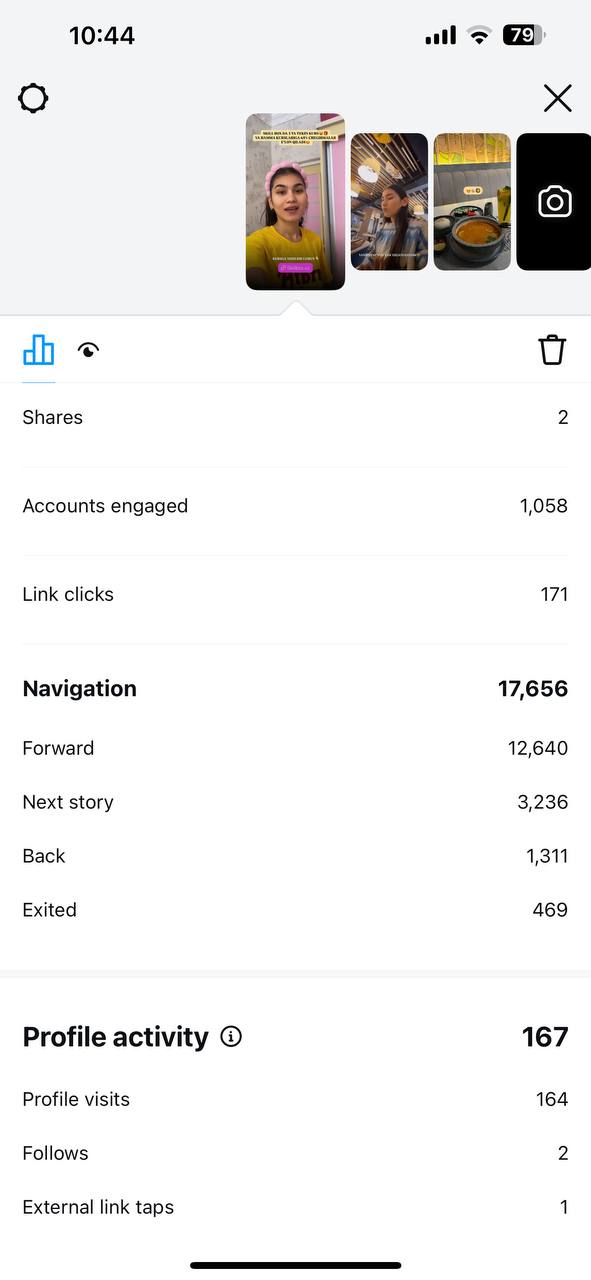Delete this story with trash icon

[552, 350]
